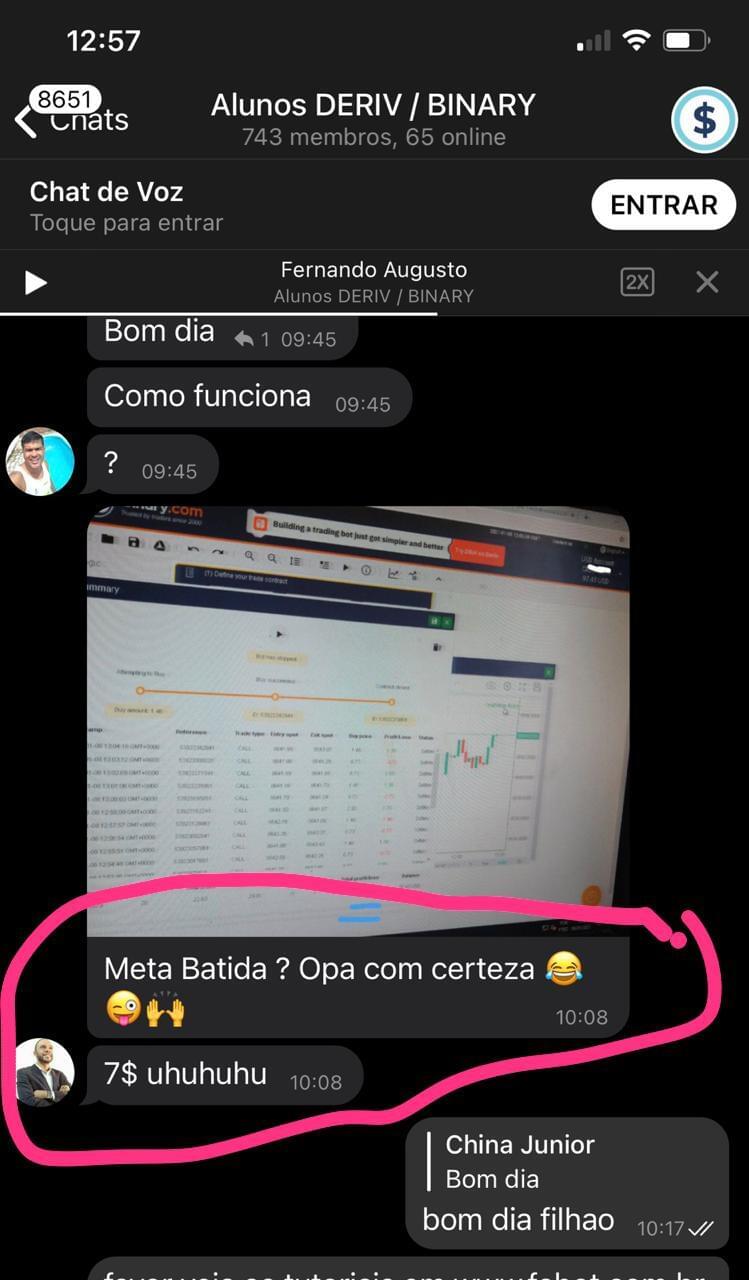This screenshot has height=1280, width=749.
Task: Go back to the Chats list
Action: (x=71, y=113)
